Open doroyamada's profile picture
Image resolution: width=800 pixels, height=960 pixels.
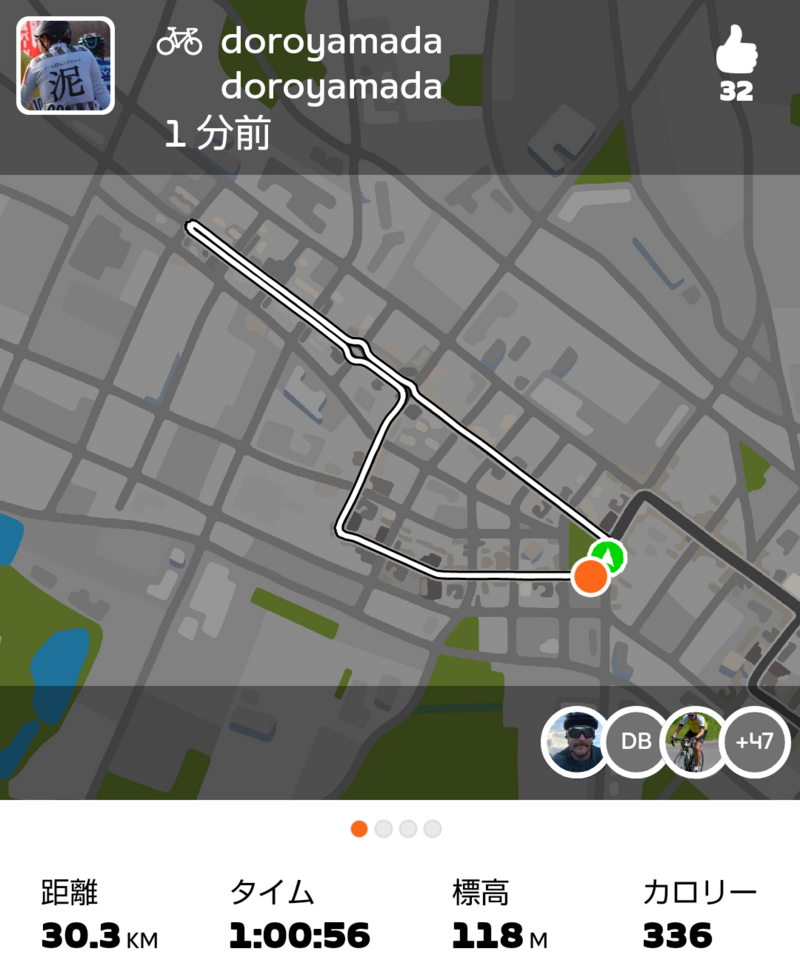click(65, 66)
